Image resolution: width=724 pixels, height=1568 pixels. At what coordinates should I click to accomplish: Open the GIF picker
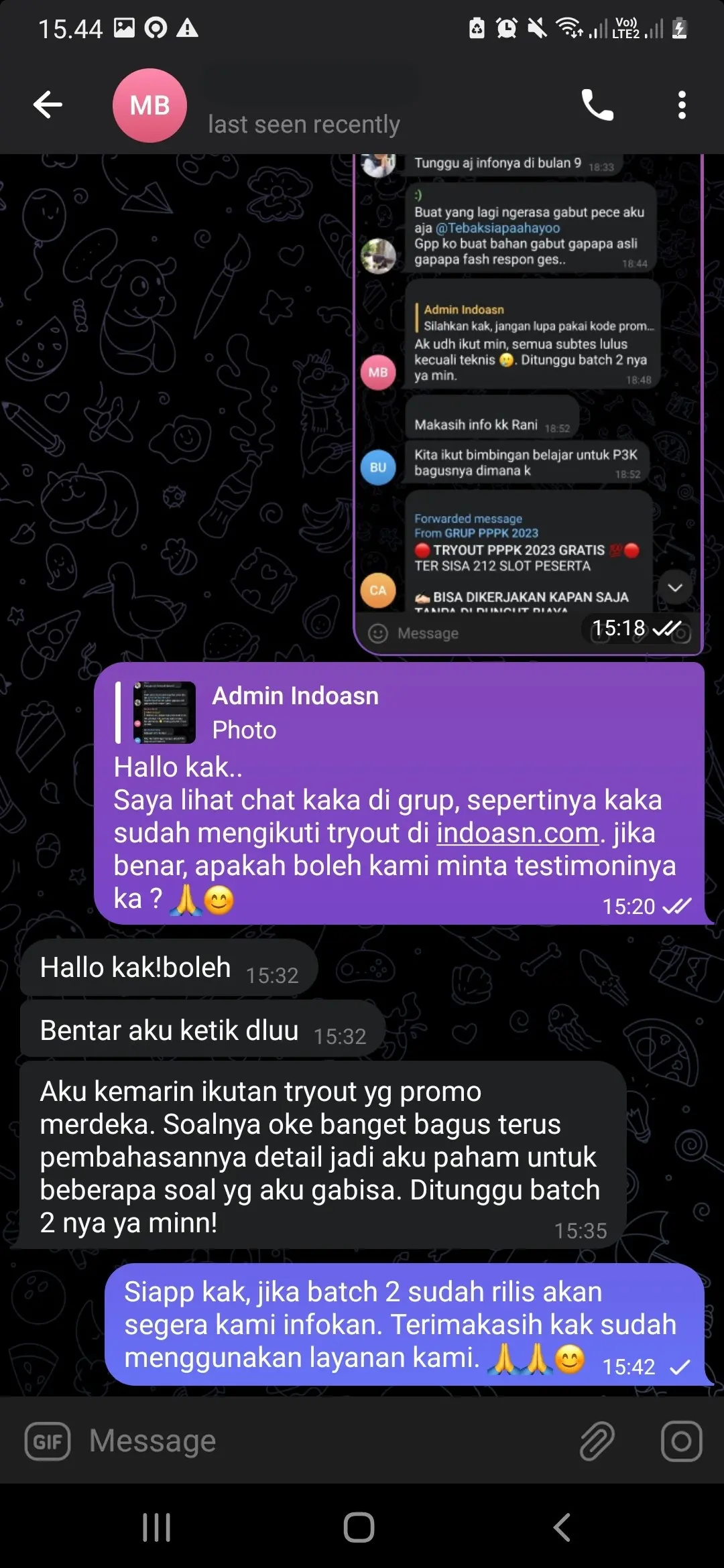point(48,1441)
